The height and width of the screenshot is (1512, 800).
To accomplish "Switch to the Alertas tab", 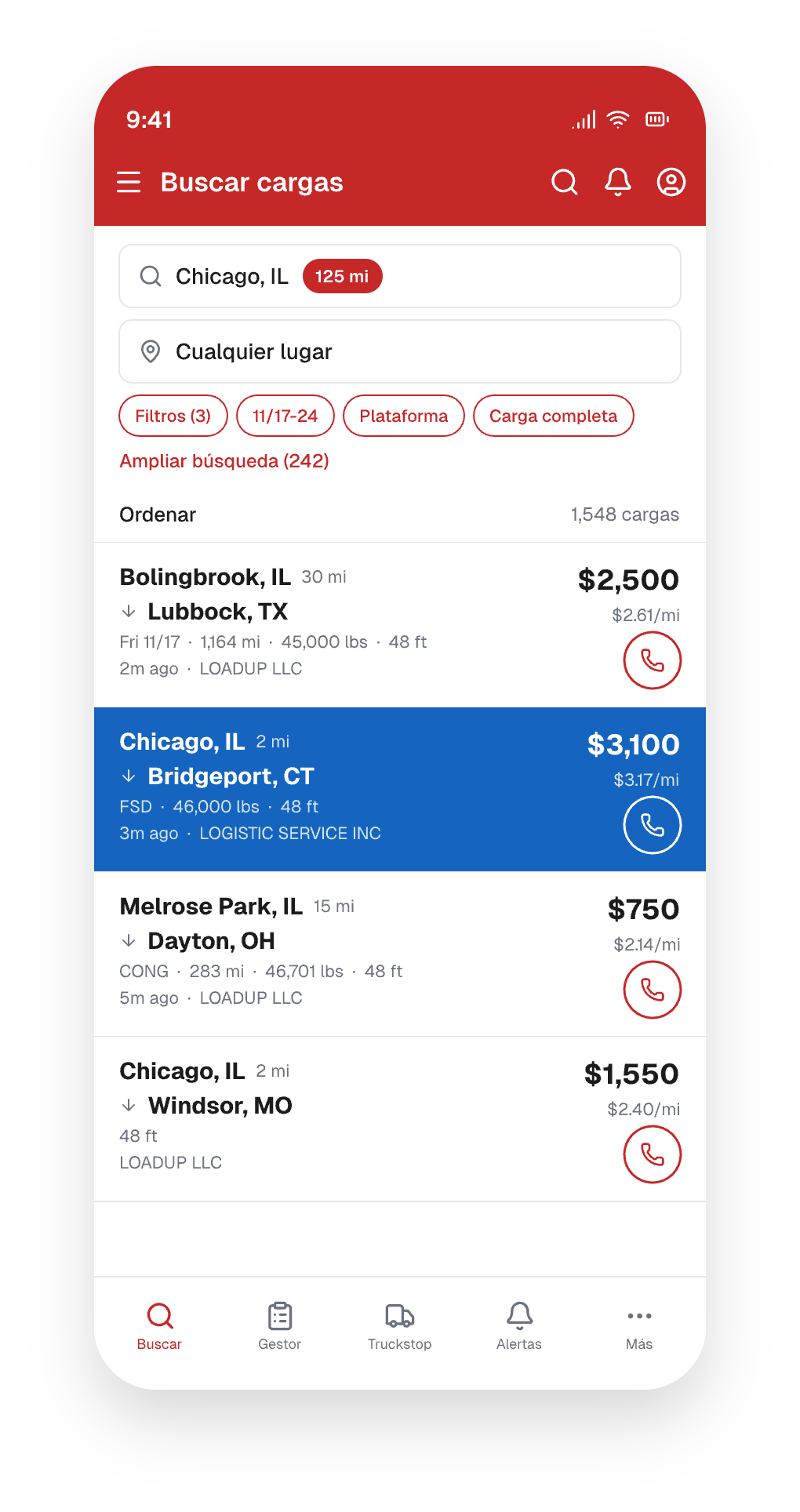I will (519, 1327).
